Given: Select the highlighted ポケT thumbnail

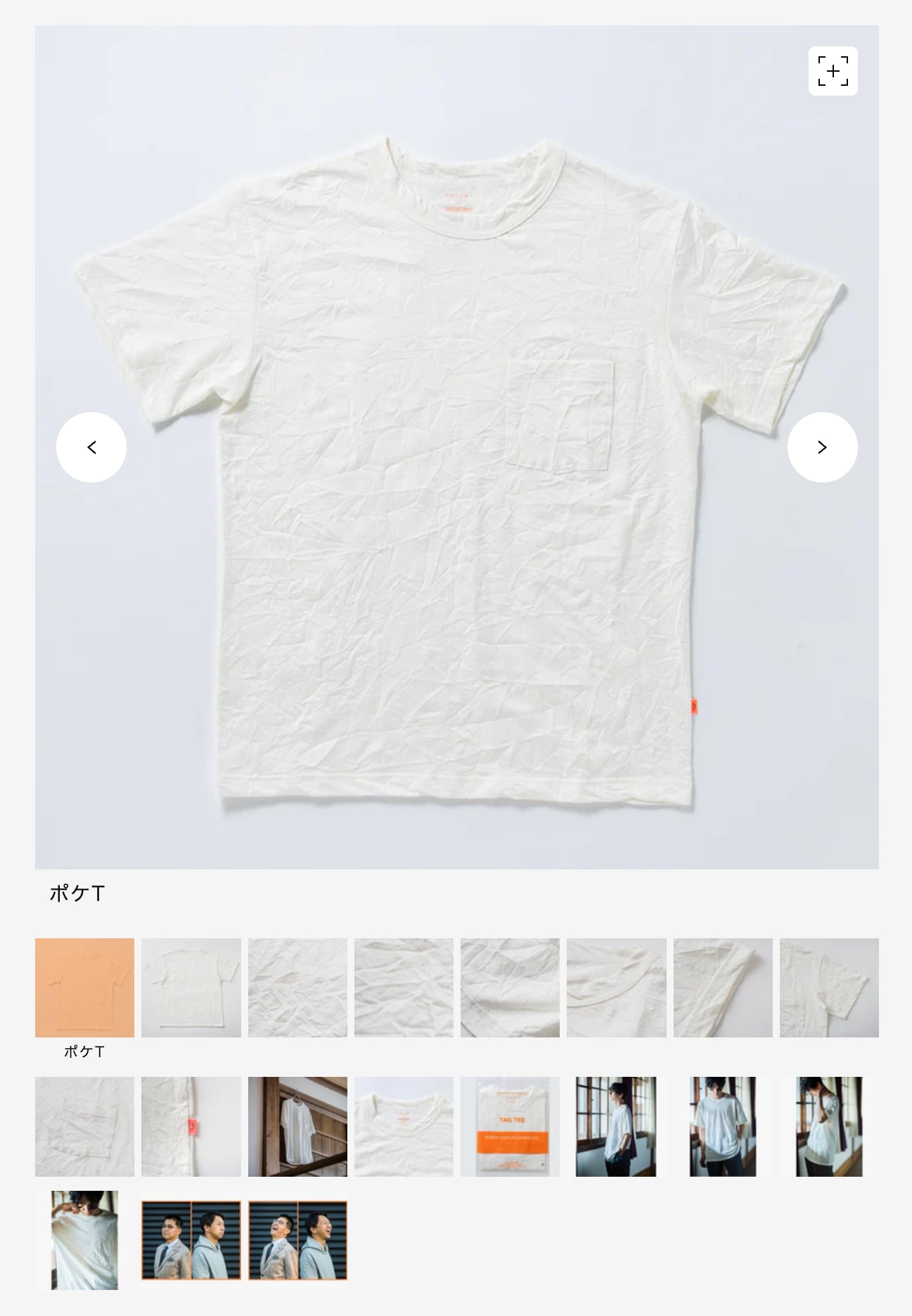Looking at the screenshot, I should coord(84,988).
